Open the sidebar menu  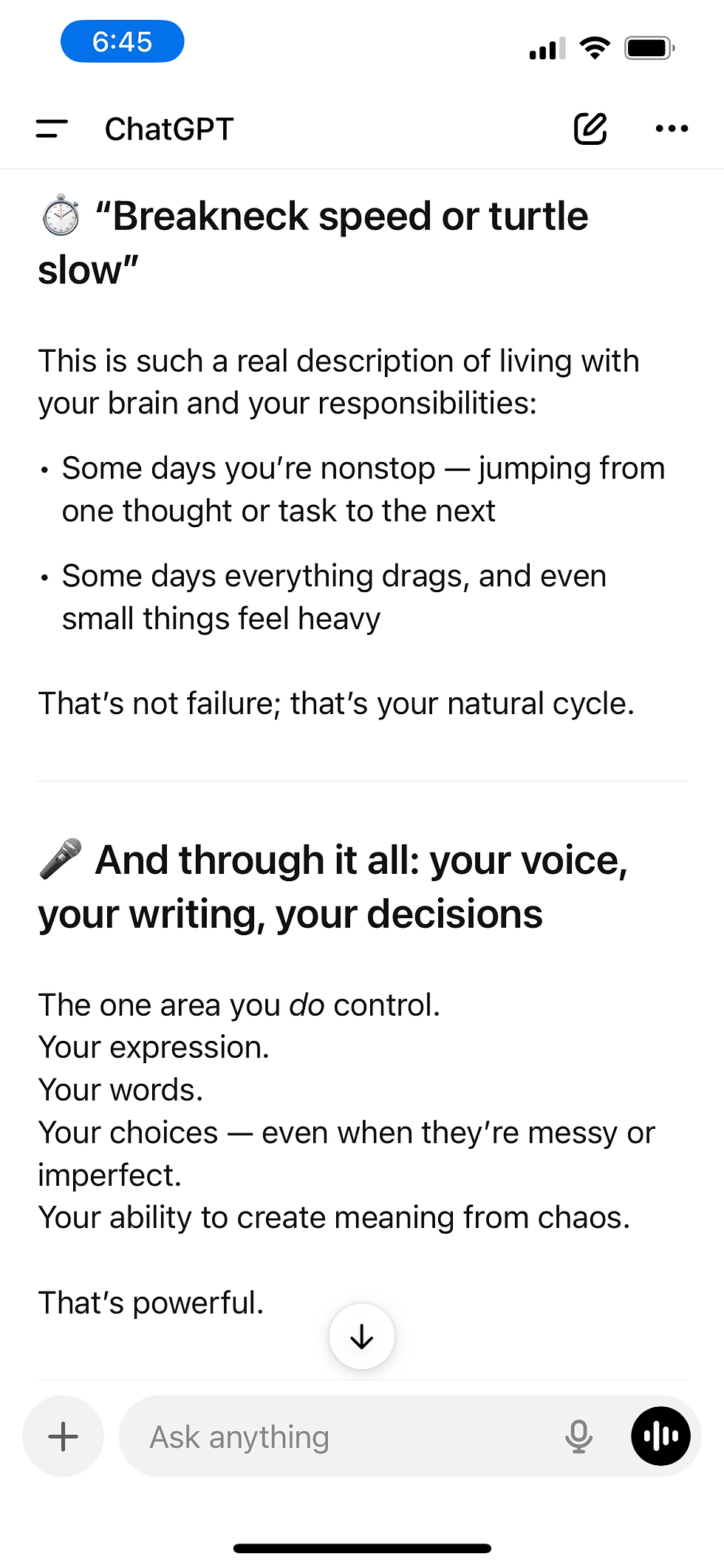52,129
